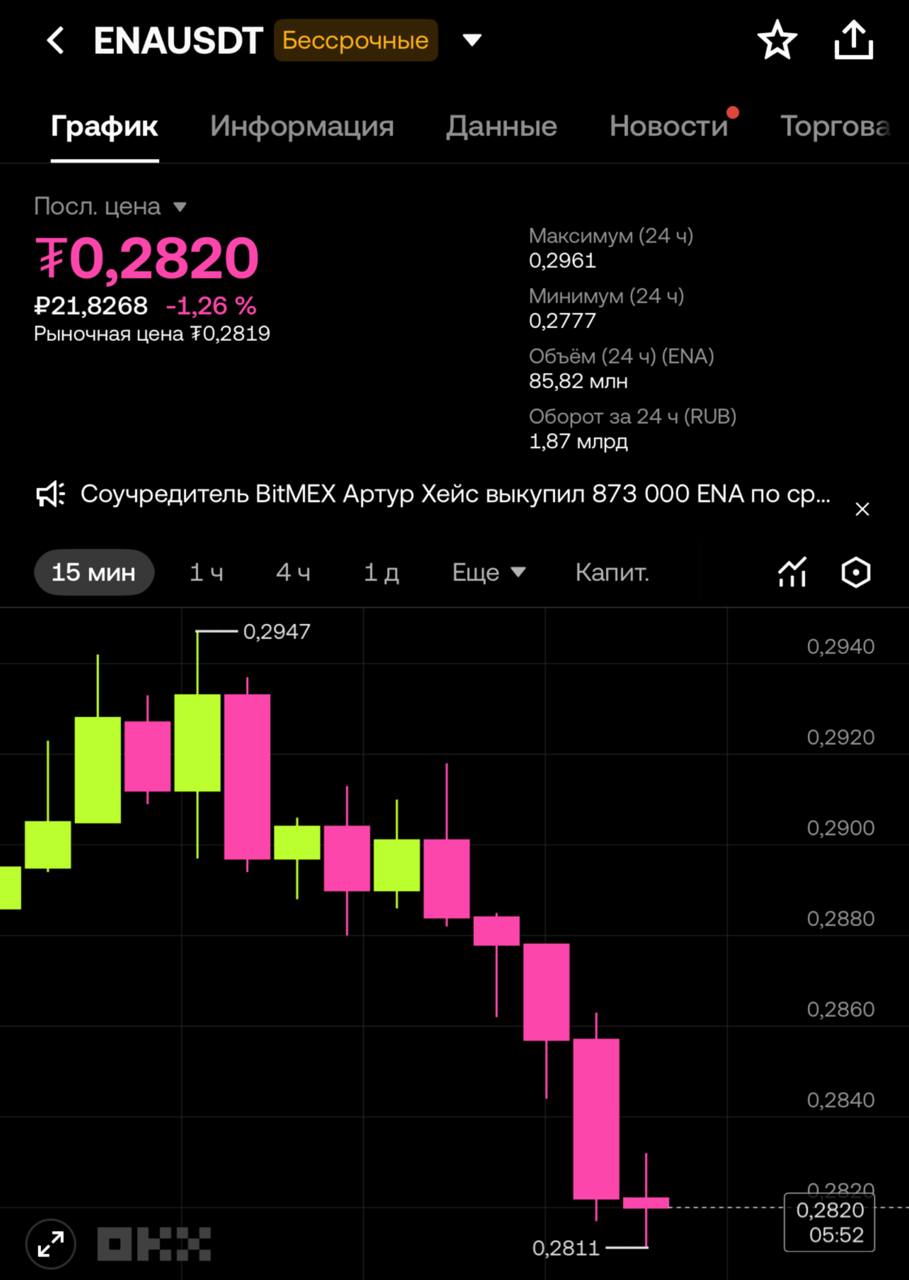Viewport: 909px width, 1280px height.
Task: Expand the ENAUSDT pair dropdown
Action: (472, 41)
